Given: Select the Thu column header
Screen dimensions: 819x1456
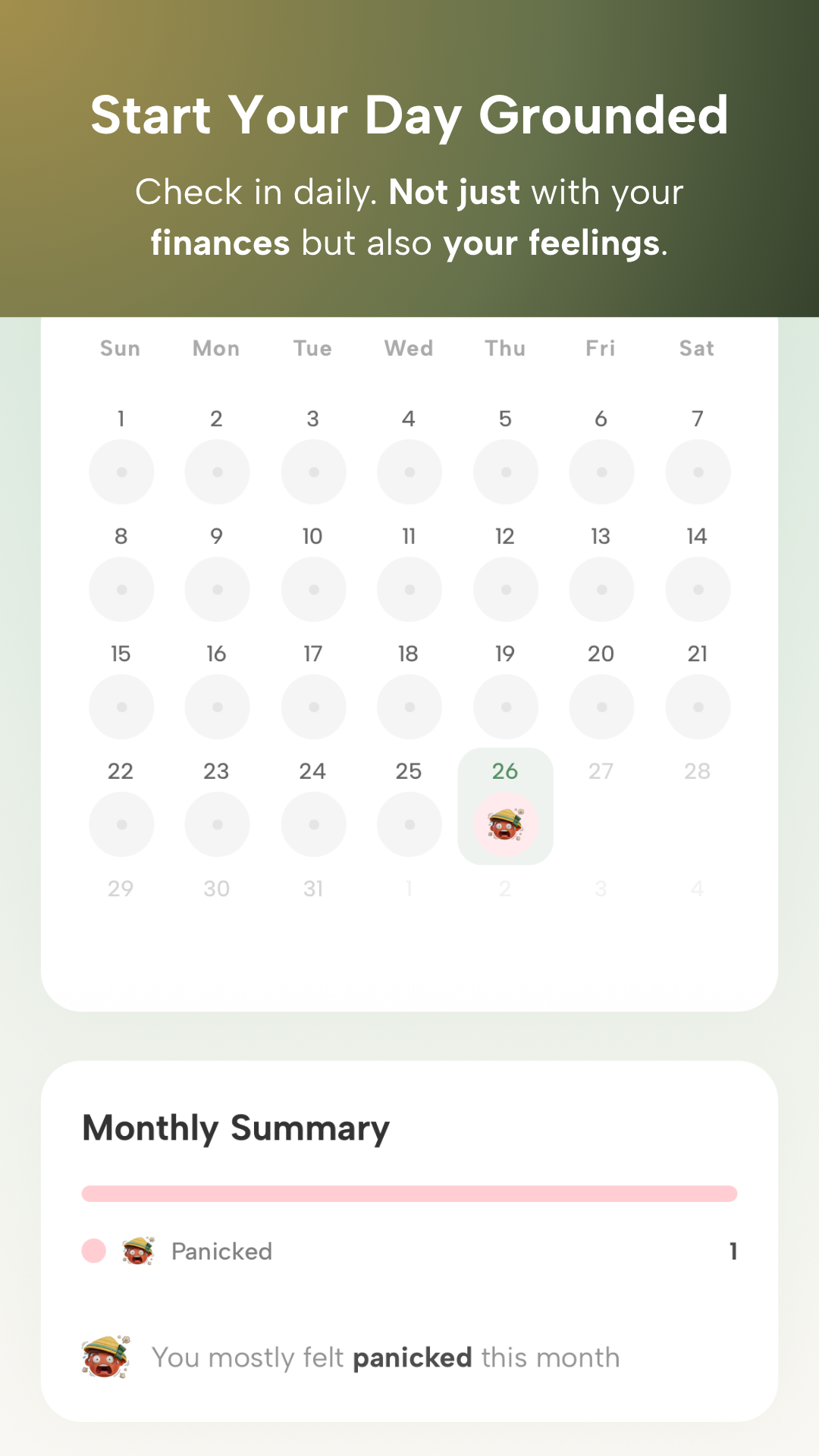Looking at the screenshot, I should [x=505, y=348].
